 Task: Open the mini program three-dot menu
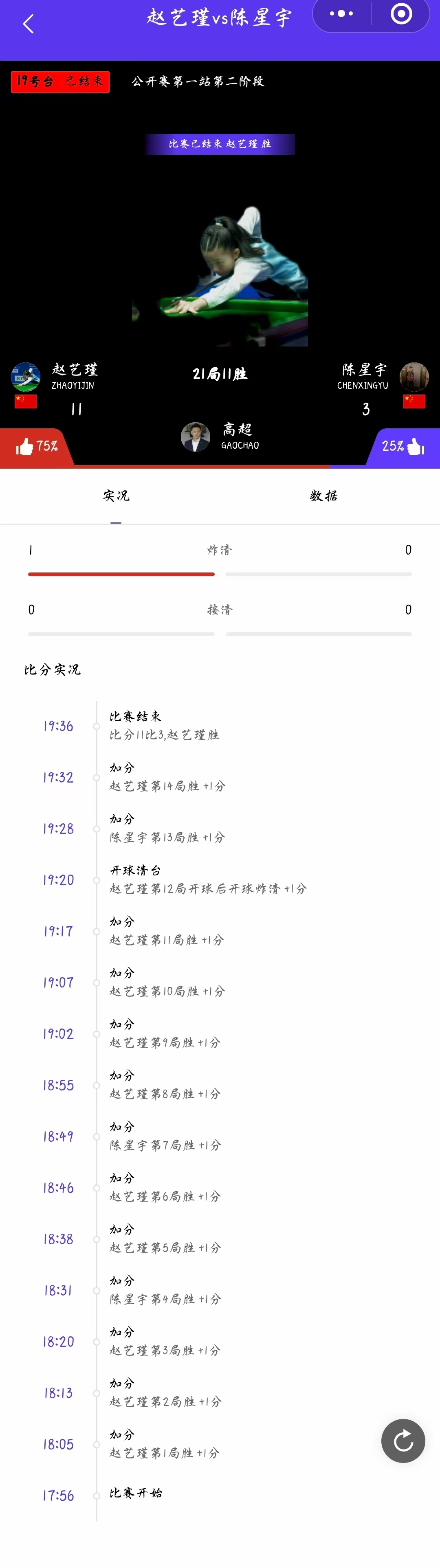coord(341,14)
